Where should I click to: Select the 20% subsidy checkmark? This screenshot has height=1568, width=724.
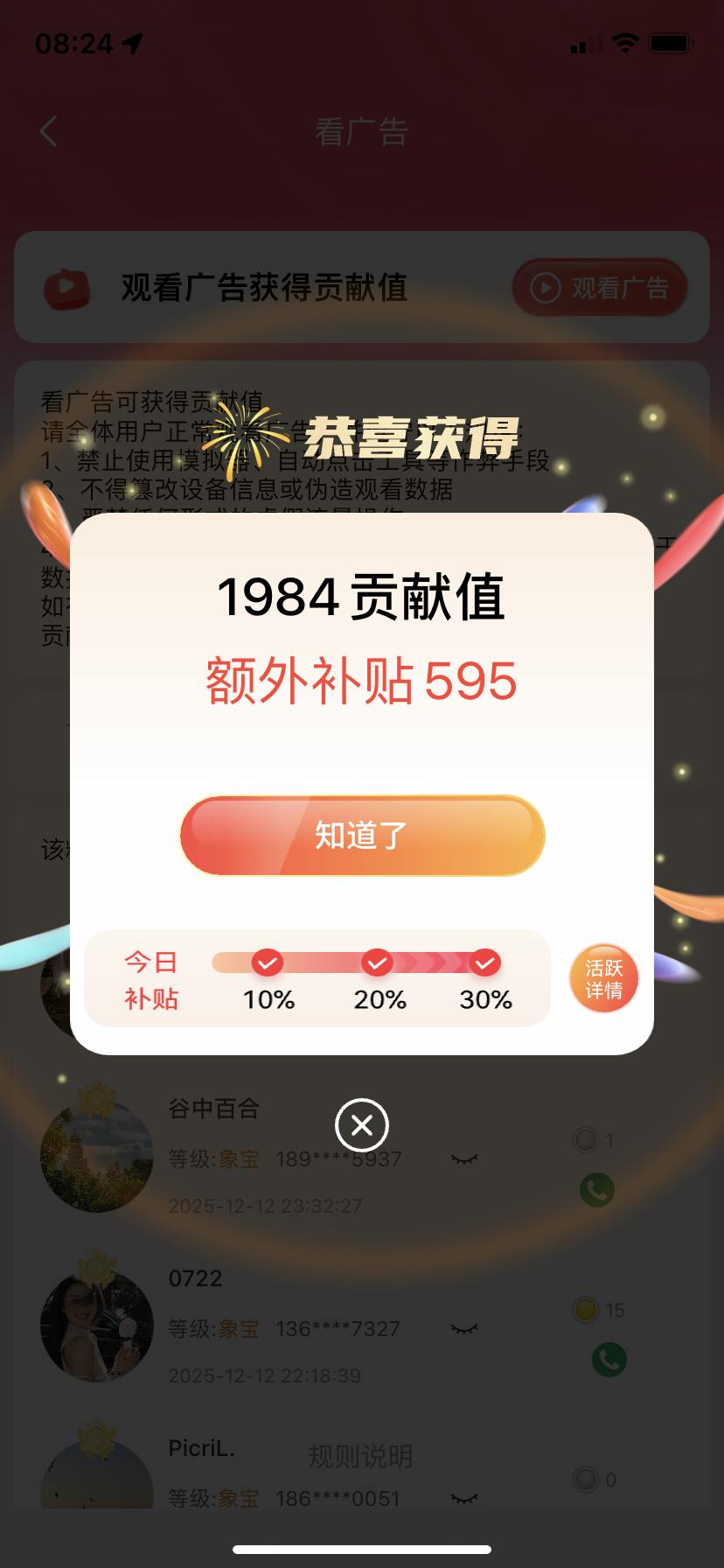(378, 963)
